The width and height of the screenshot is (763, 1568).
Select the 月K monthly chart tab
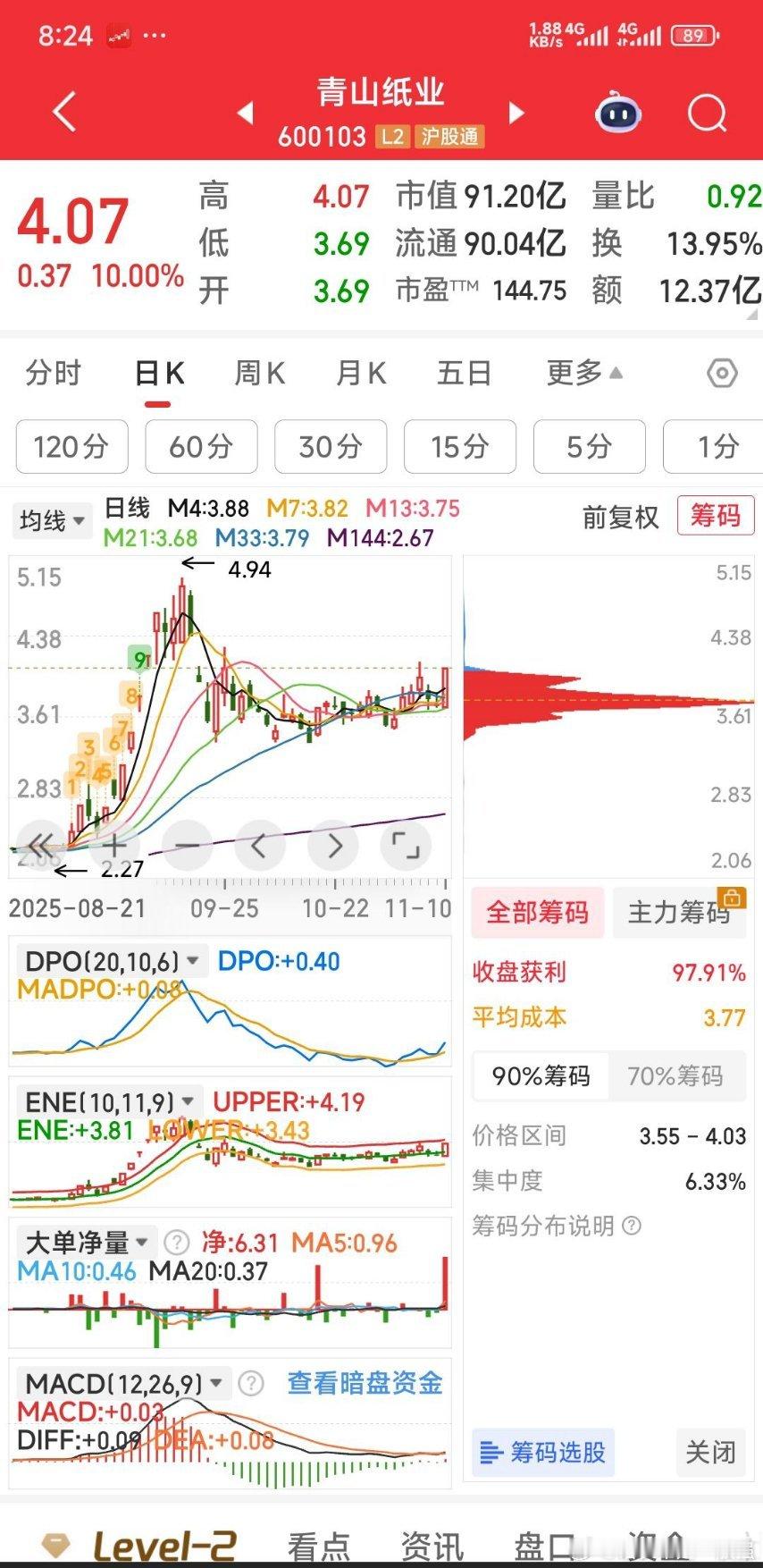point(361,374)
